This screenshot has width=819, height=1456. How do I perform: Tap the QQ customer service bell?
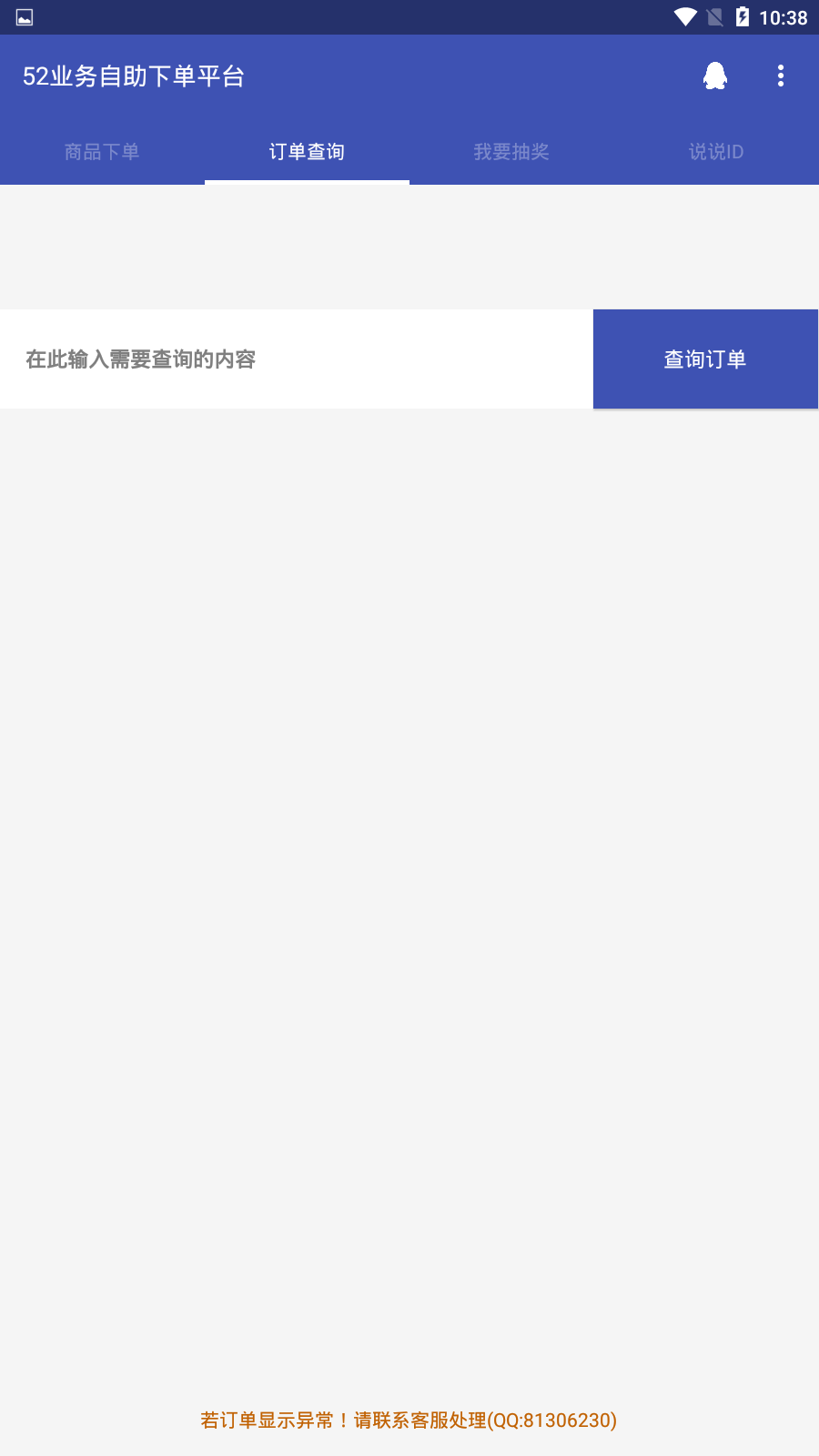click(x=715, y=76)
